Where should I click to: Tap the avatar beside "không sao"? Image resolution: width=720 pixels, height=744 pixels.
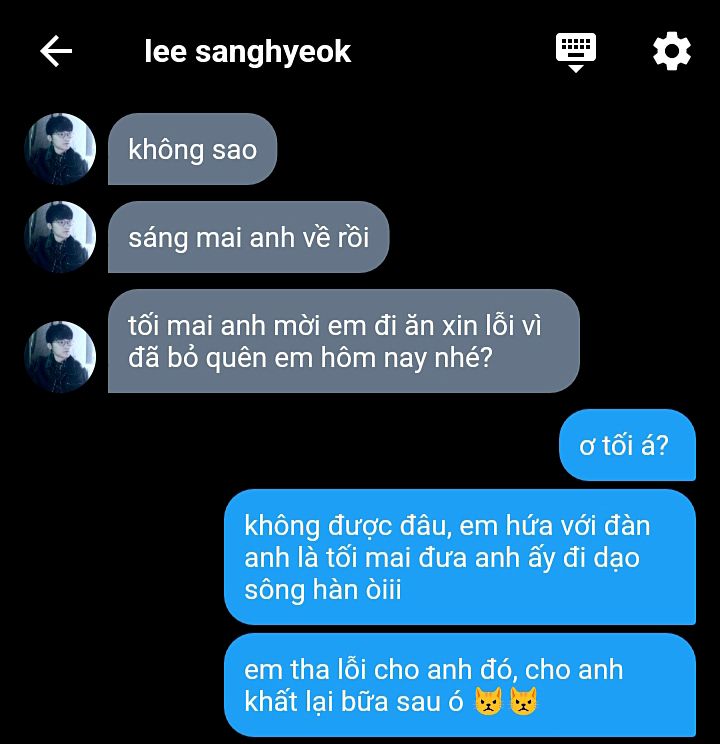[x=60, y=149]
